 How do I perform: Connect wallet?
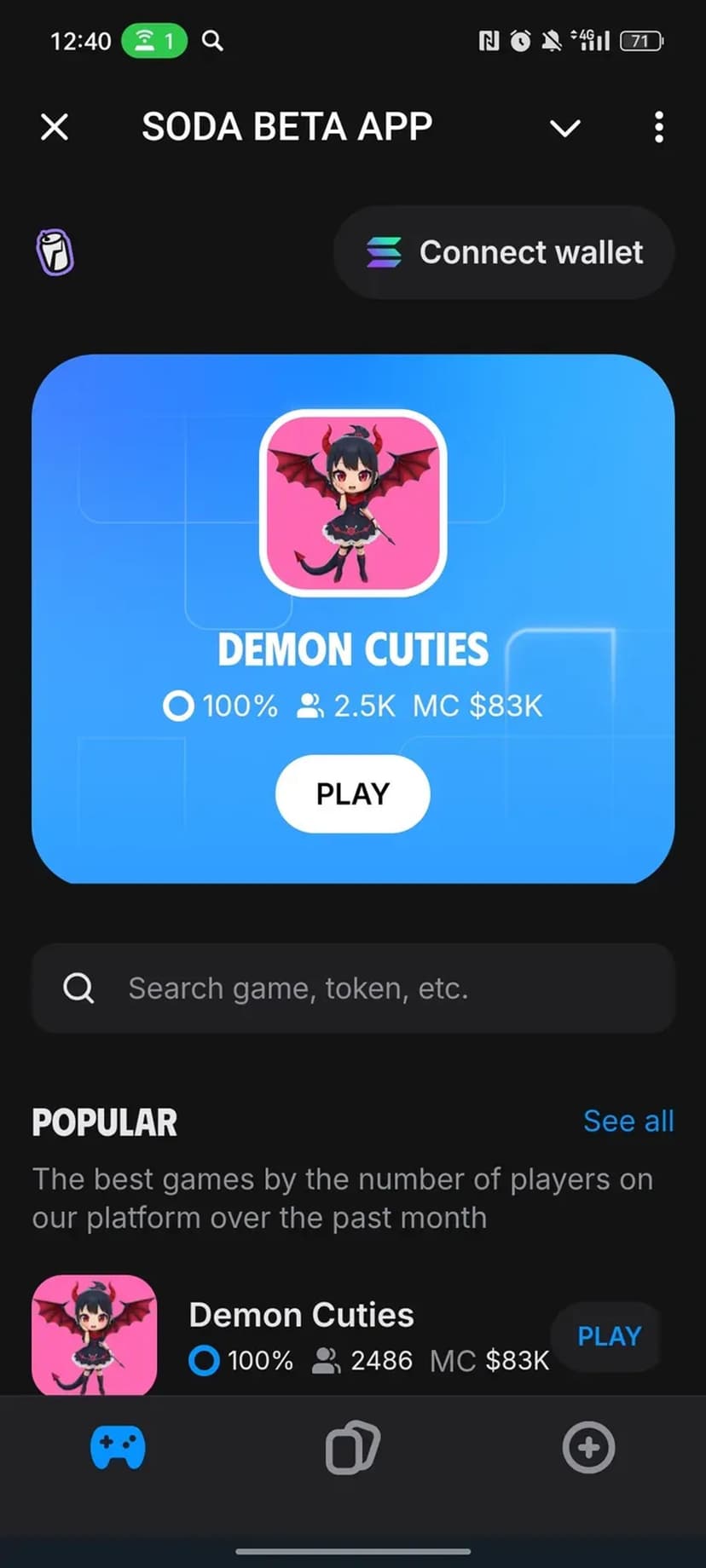pyautogui.click(x=504, y=252)
